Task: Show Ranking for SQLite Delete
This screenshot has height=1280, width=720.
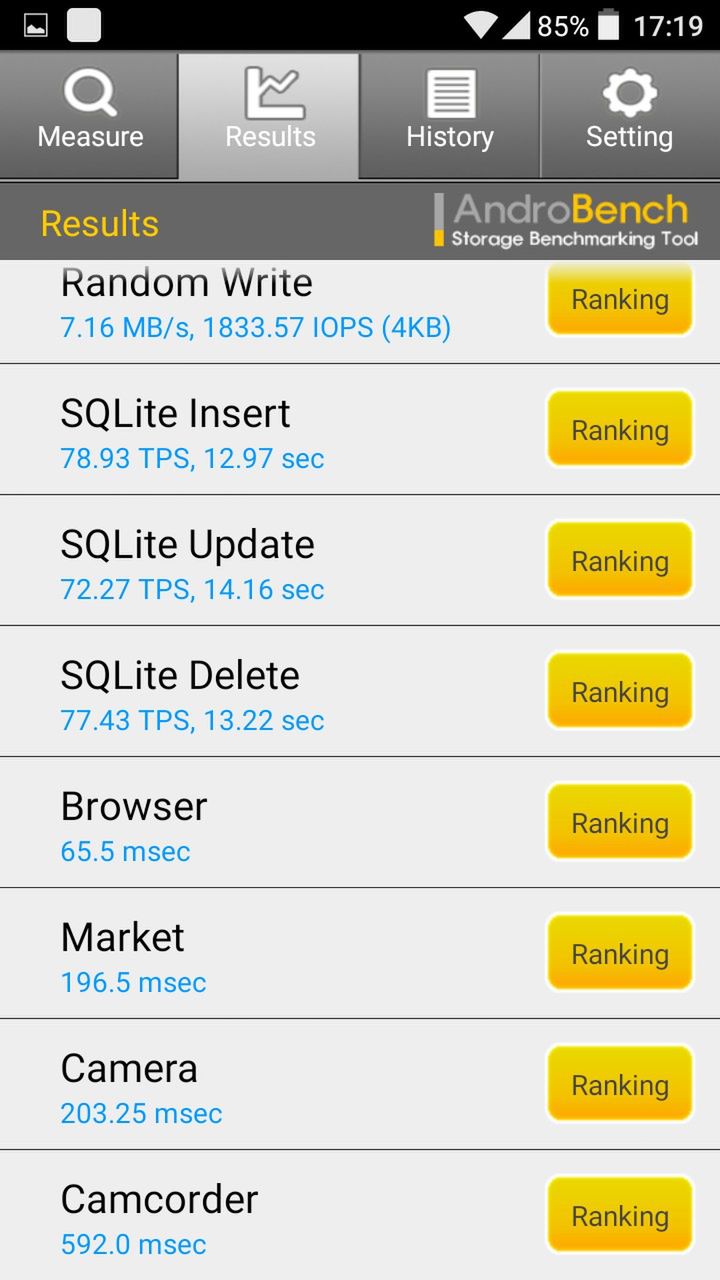Action: (619, 691)
